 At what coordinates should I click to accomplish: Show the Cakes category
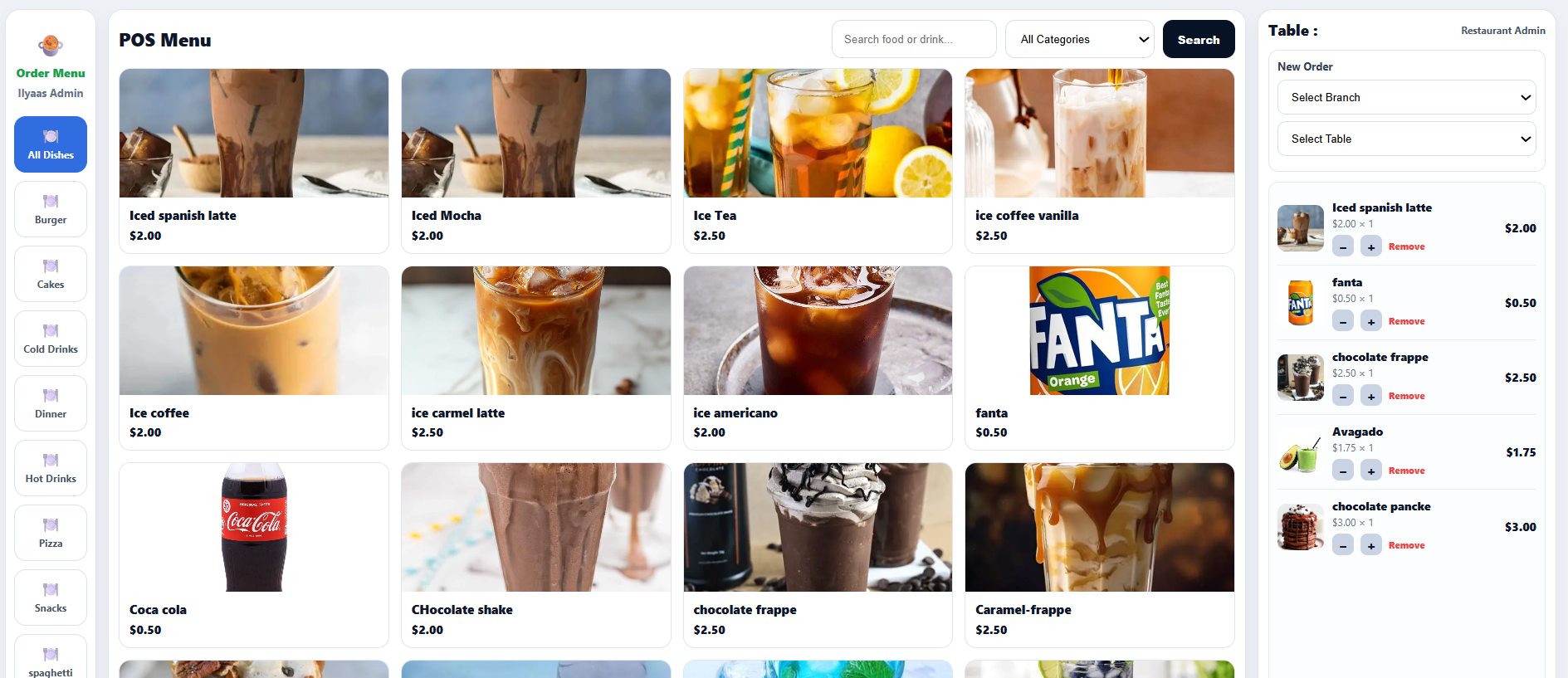pos(51,274)
